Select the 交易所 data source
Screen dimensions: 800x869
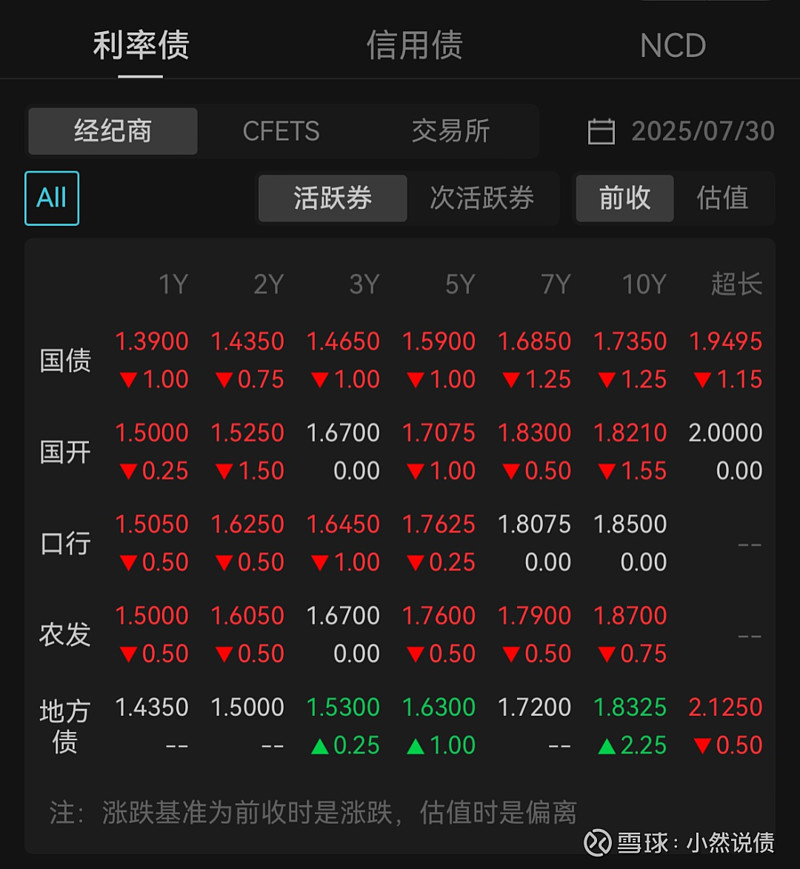tap(450, 131)
